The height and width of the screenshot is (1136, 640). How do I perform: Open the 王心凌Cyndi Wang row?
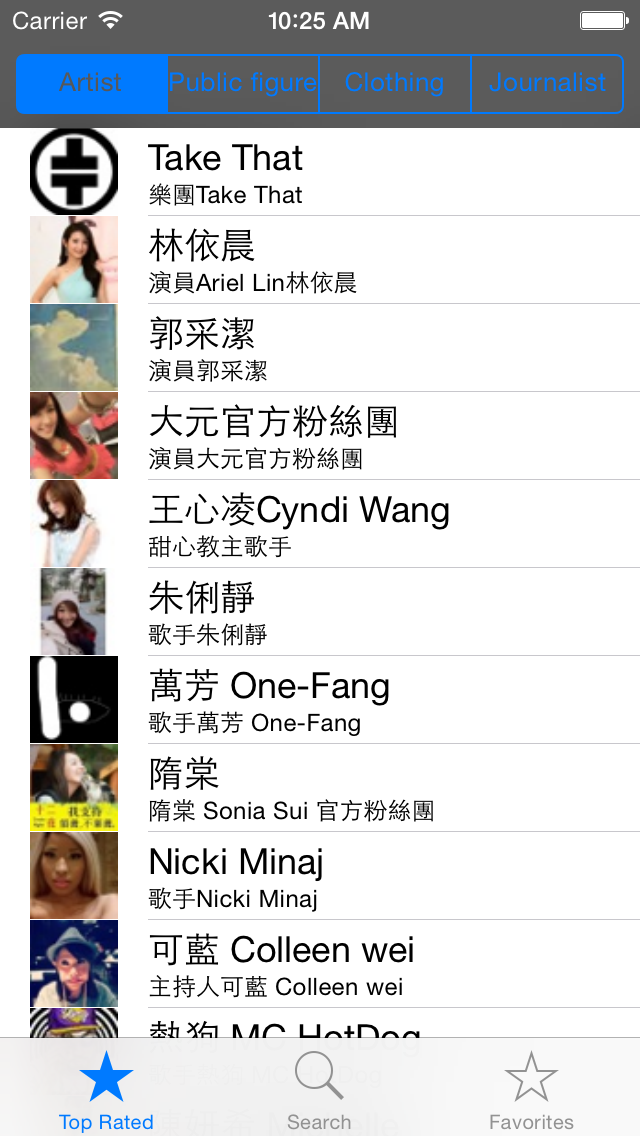point(320,524)
